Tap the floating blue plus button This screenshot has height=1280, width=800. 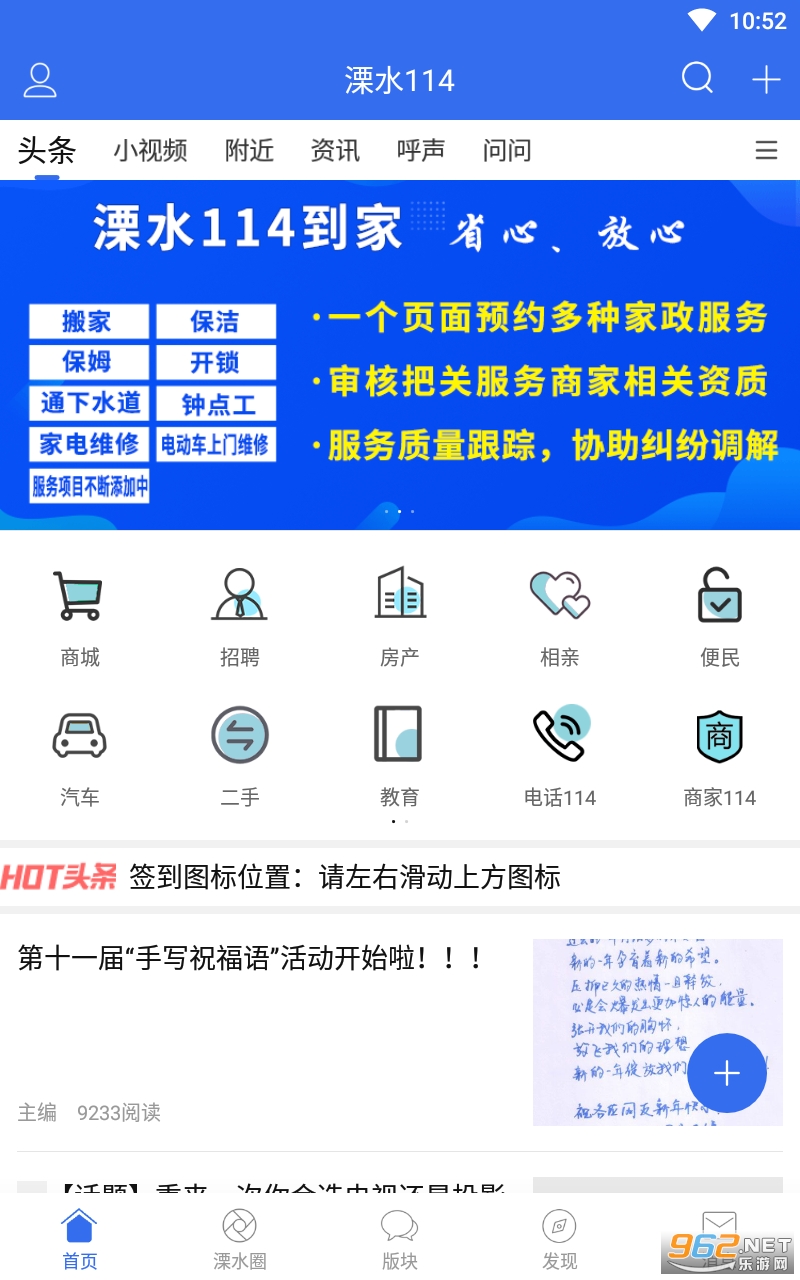[727, 1073]
